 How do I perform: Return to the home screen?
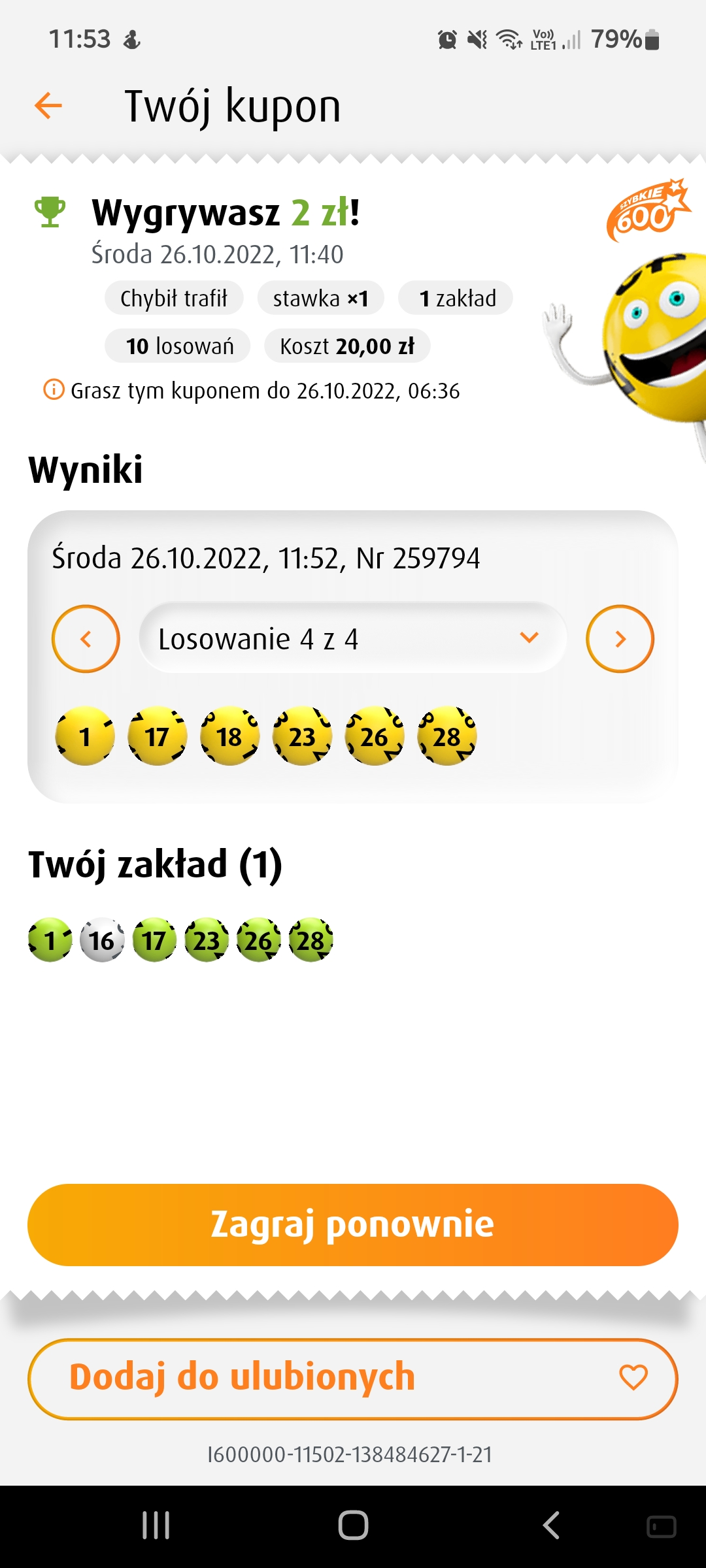pos(353,1526)
